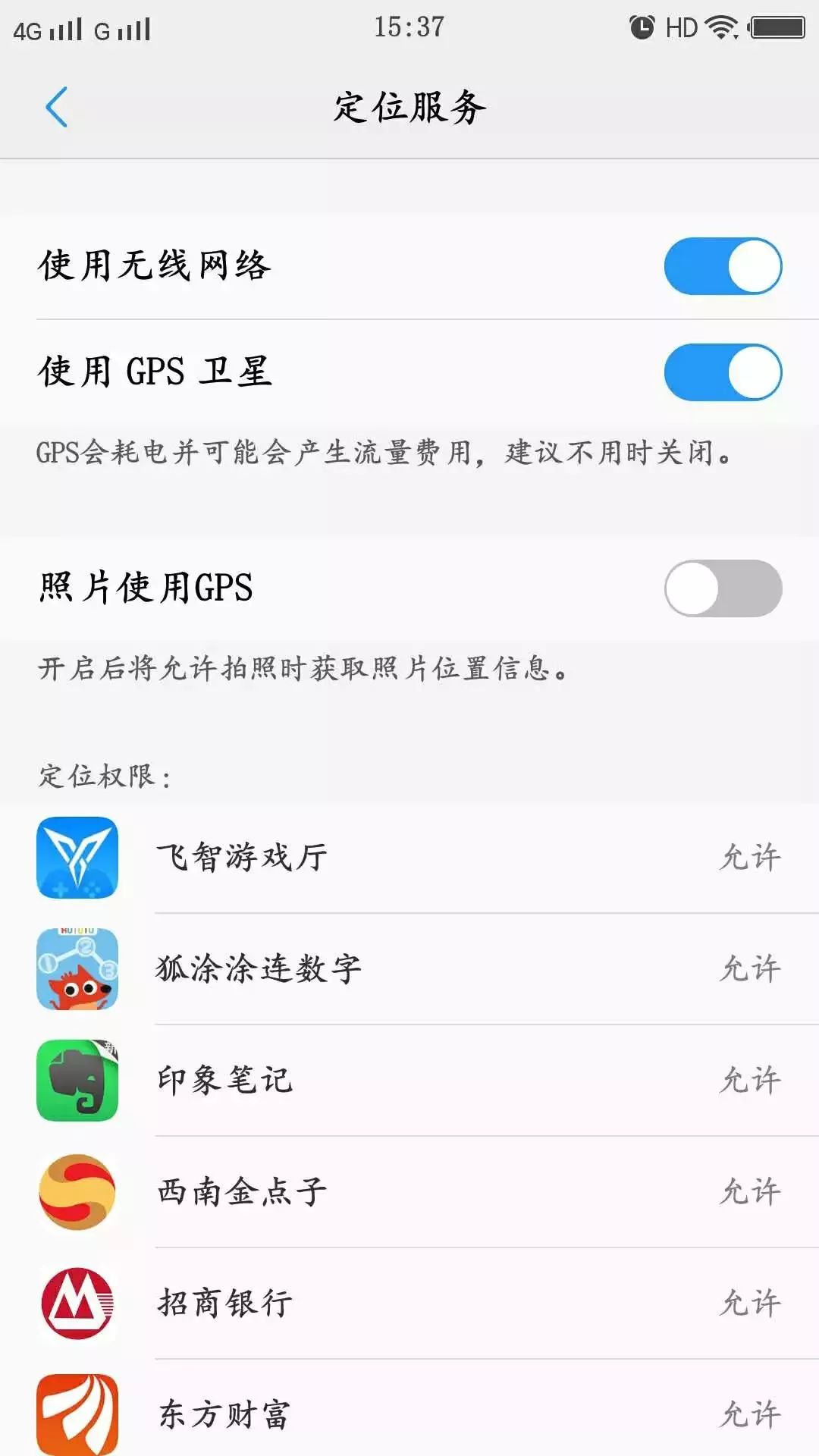819x1456 pixels.
Task: Click the back arrow to return
Action: (56, 106)
